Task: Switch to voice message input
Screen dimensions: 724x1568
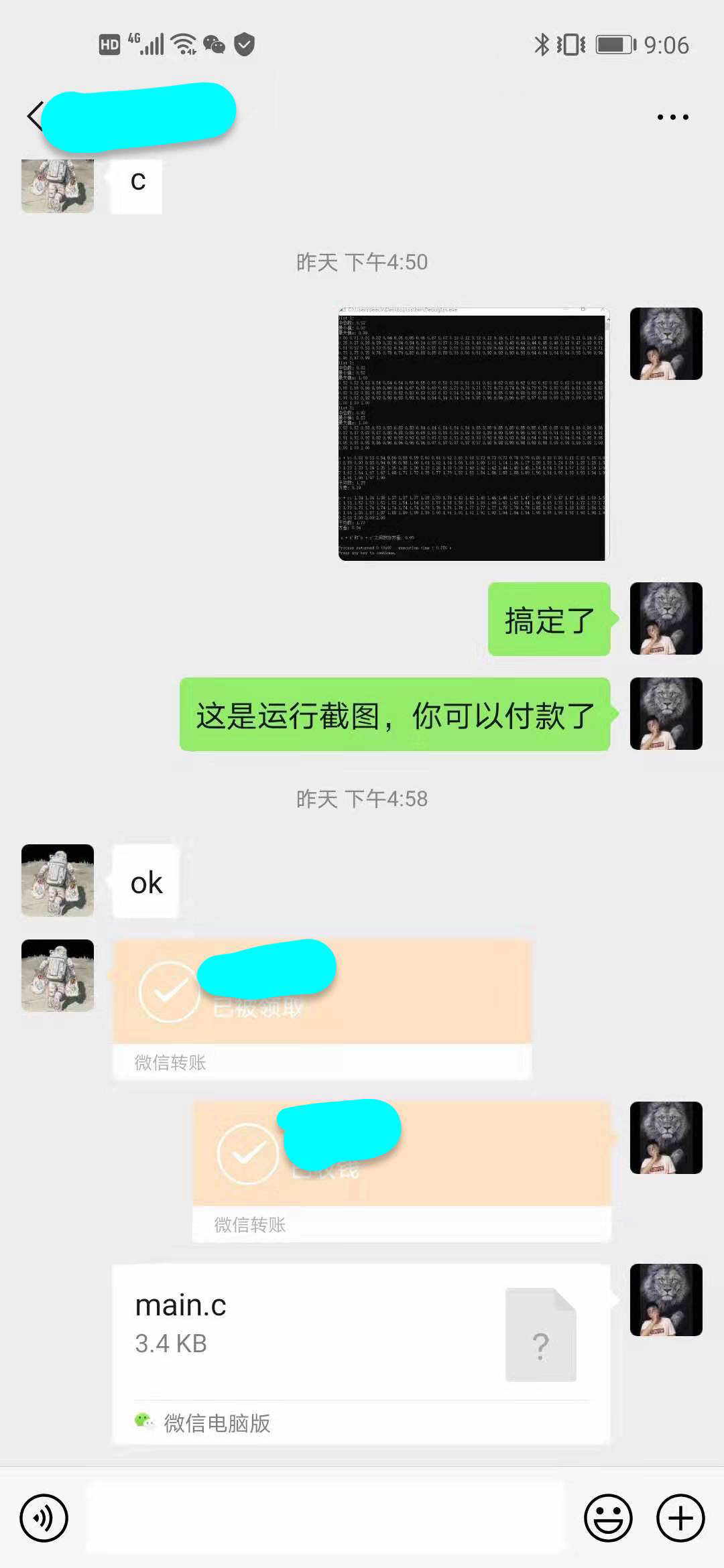Action: (44, 1518)
